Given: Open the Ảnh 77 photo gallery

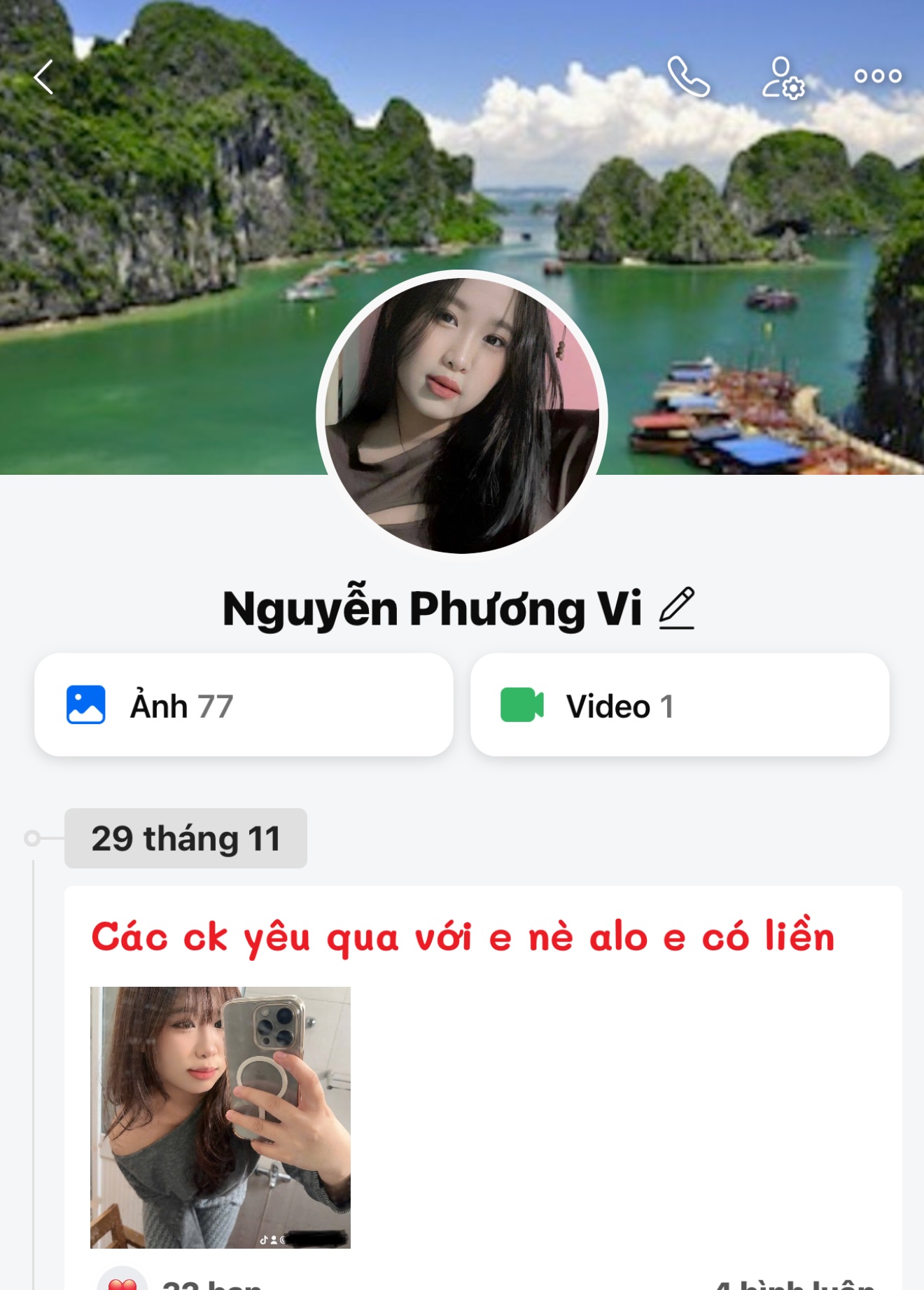Looking at the screenshot, I should [x=244, y=705].
